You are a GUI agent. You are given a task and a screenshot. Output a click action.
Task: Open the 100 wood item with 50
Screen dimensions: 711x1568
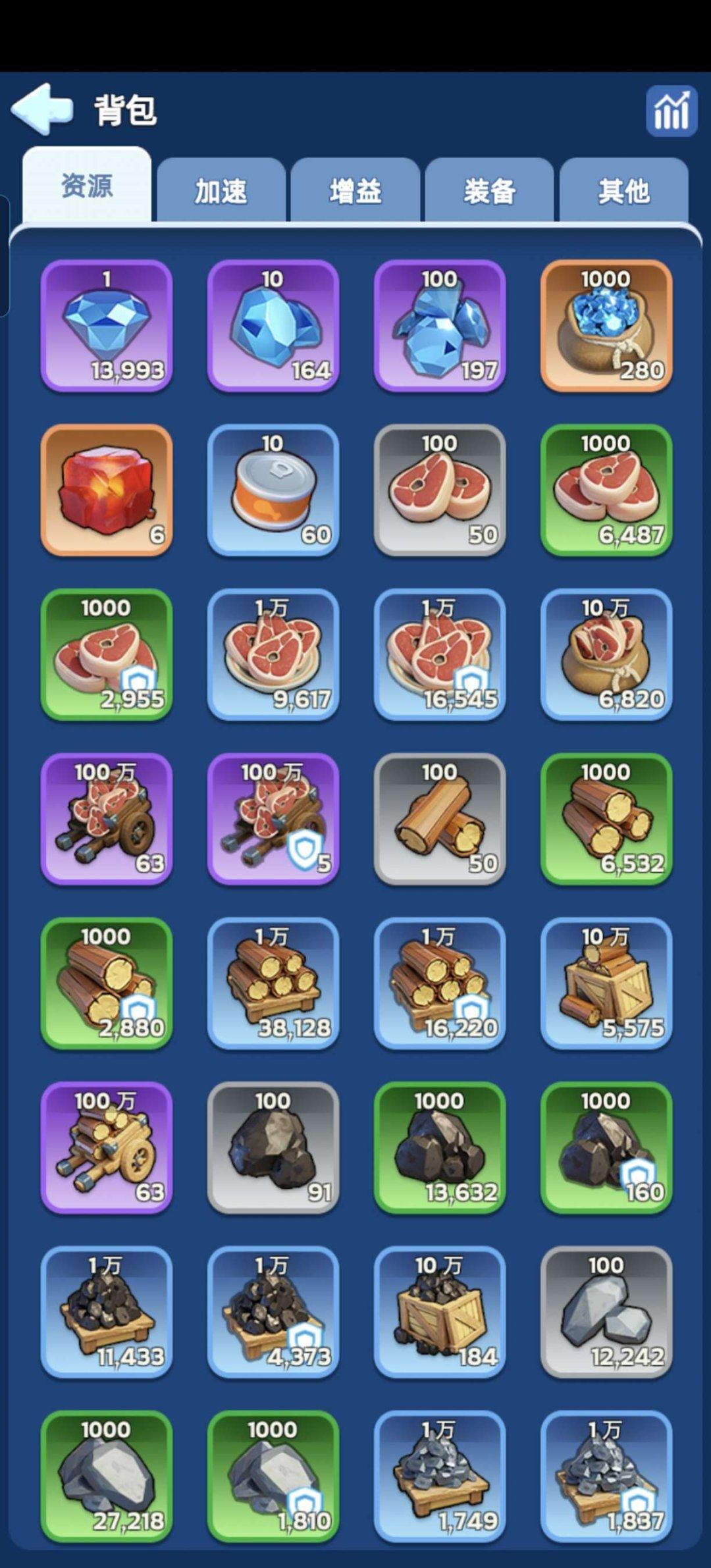pyautogui.click(x=440, y=819)
